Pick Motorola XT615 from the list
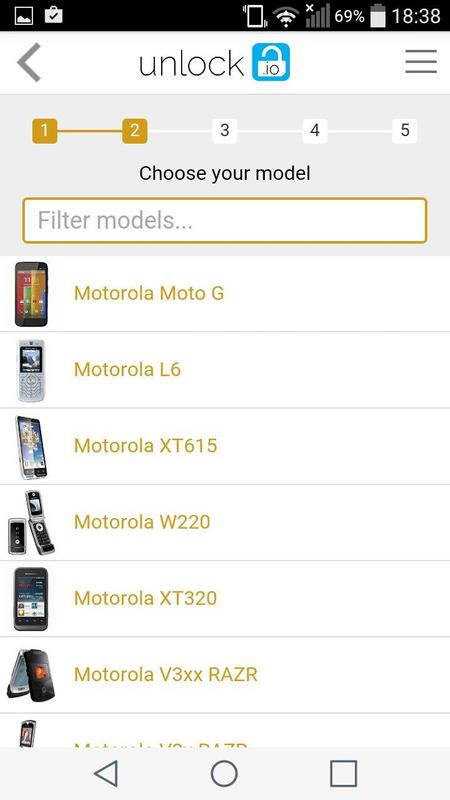 pyautogui.click(x=225, y=446)
